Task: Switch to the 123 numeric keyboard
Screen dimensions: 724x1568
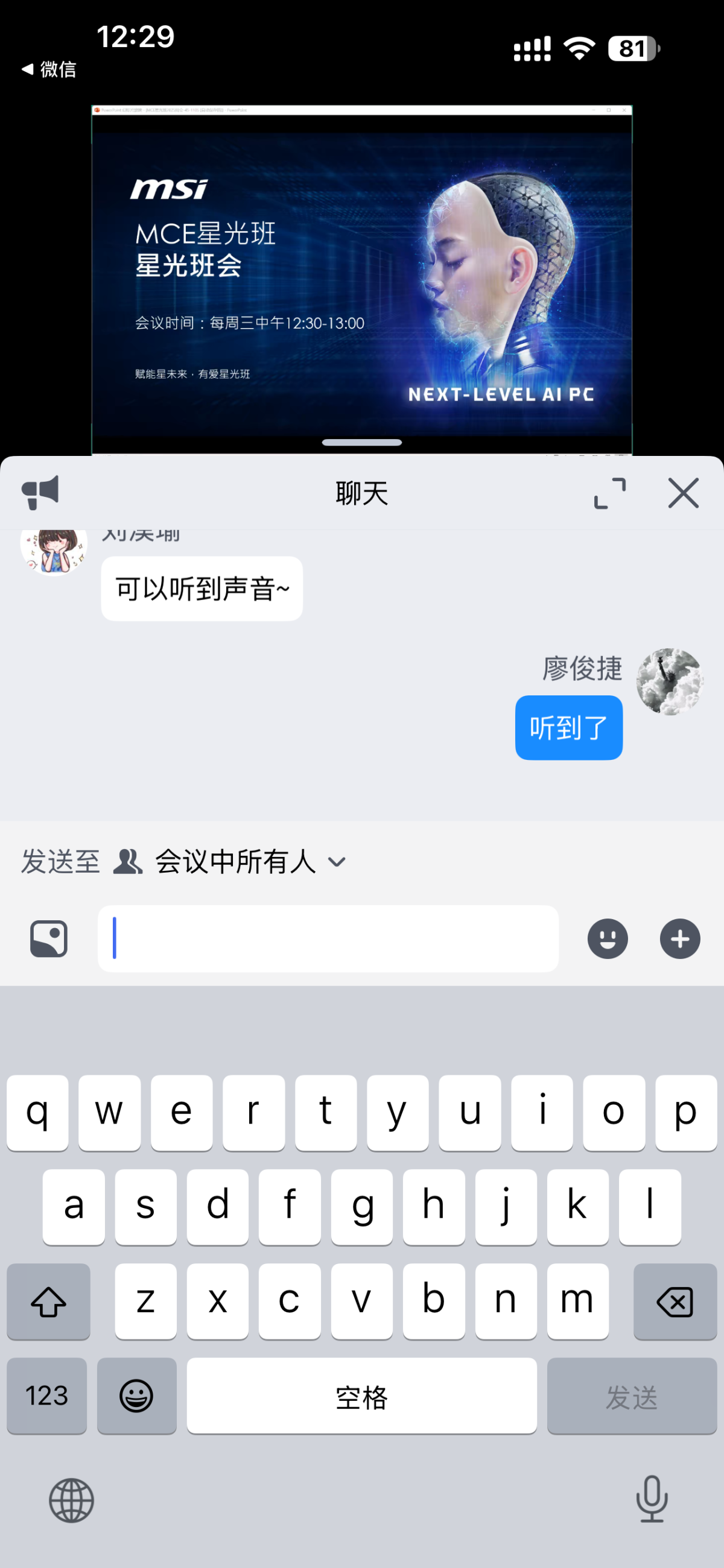Action: pyautogui.click(x=46, y=1397)
